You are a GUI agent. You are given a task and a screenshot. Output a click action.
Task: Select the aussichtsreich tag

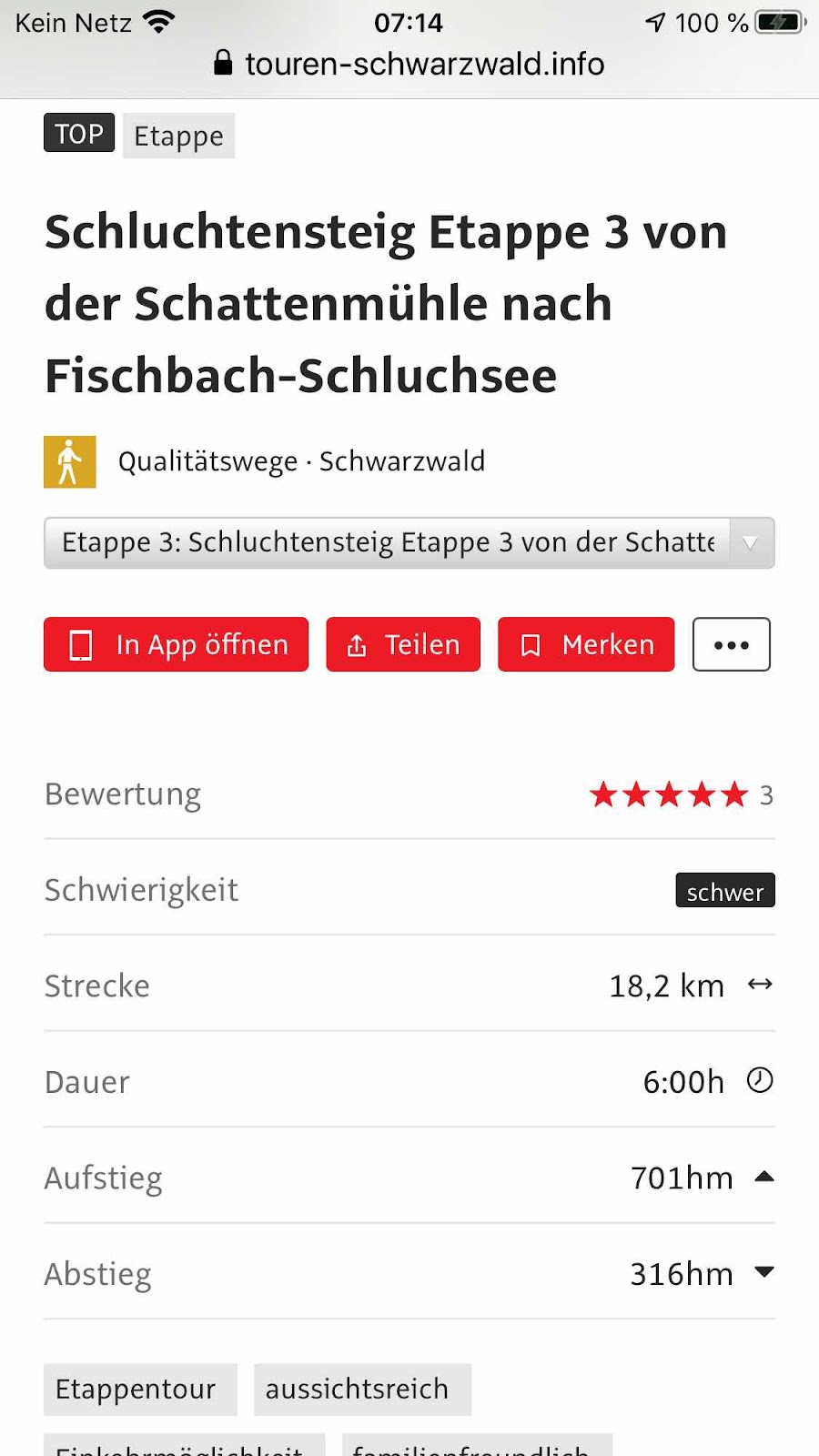point(361,1390)
